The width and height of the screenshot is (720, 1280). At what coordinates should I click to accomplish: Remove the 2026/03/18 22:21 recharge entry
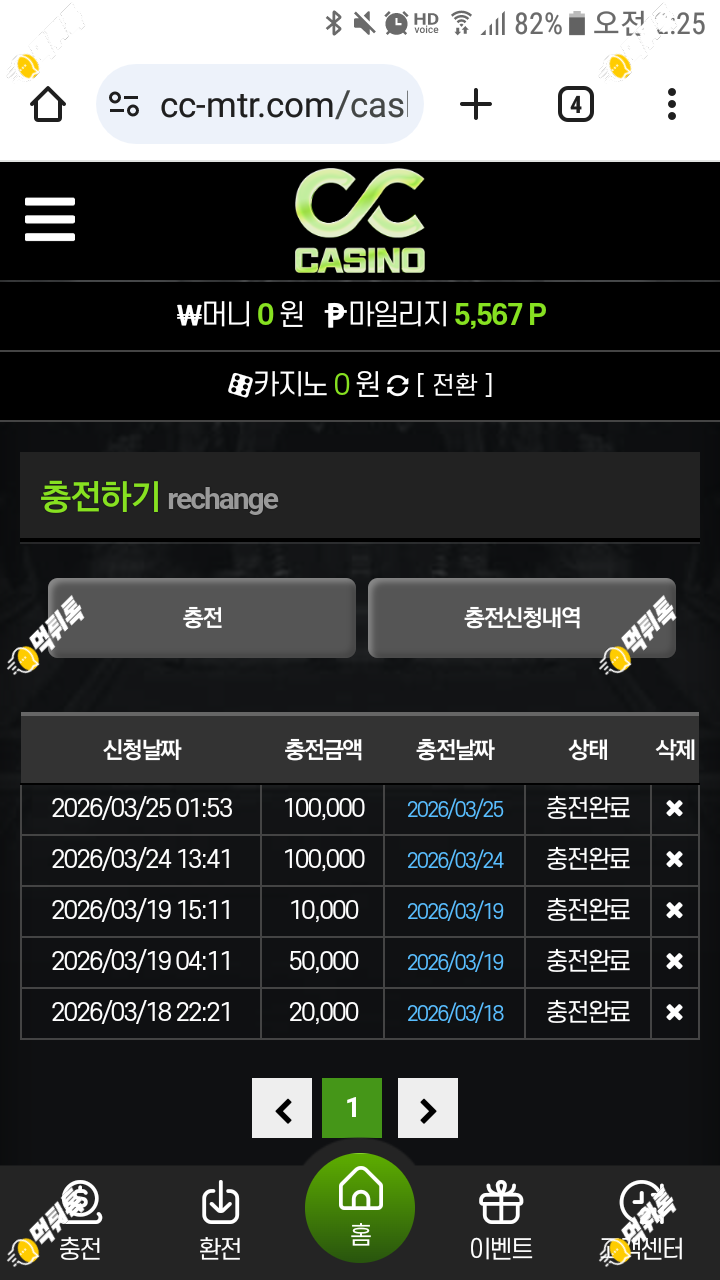point(674,1013)
